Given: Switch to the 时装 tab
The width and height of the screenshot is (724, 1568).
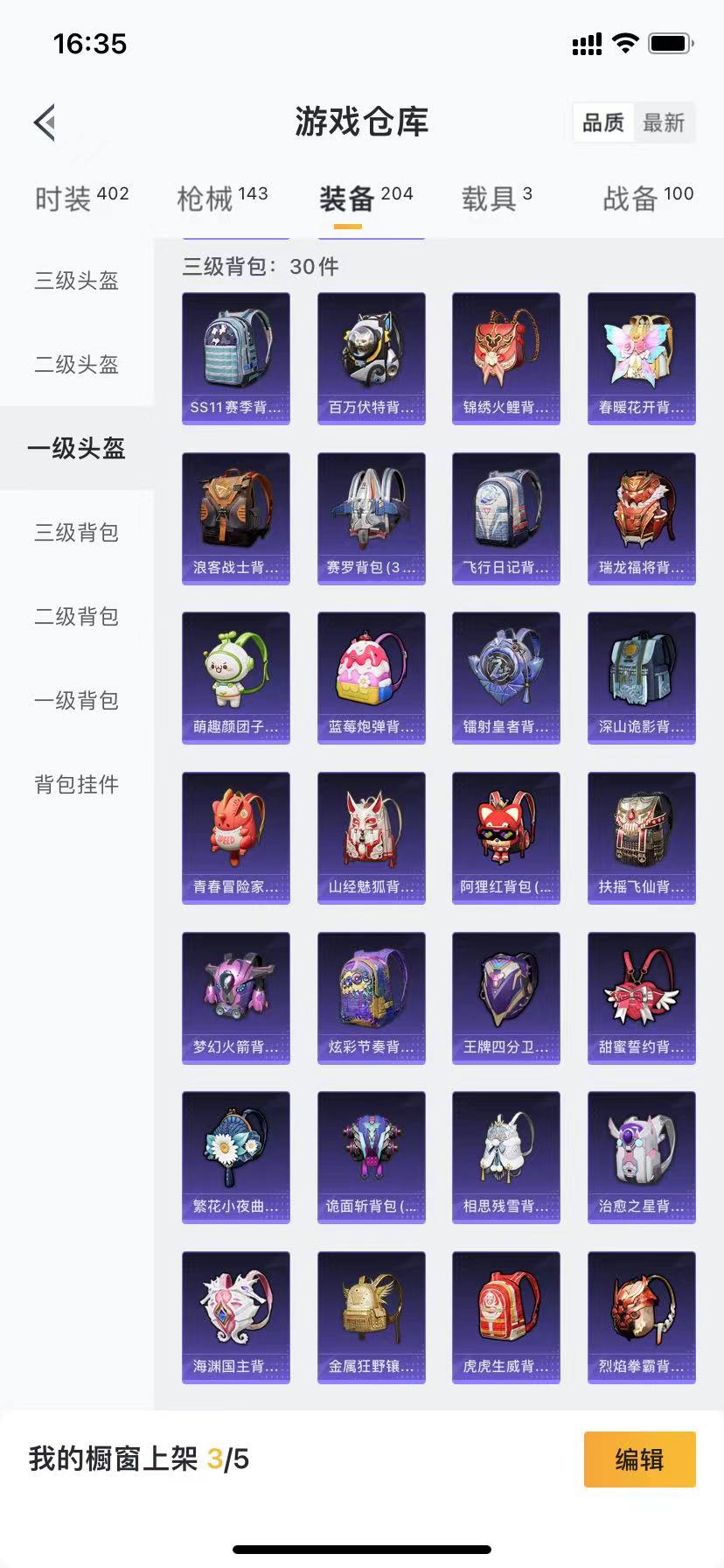Looking at the screenshot, I should point(81,199).
